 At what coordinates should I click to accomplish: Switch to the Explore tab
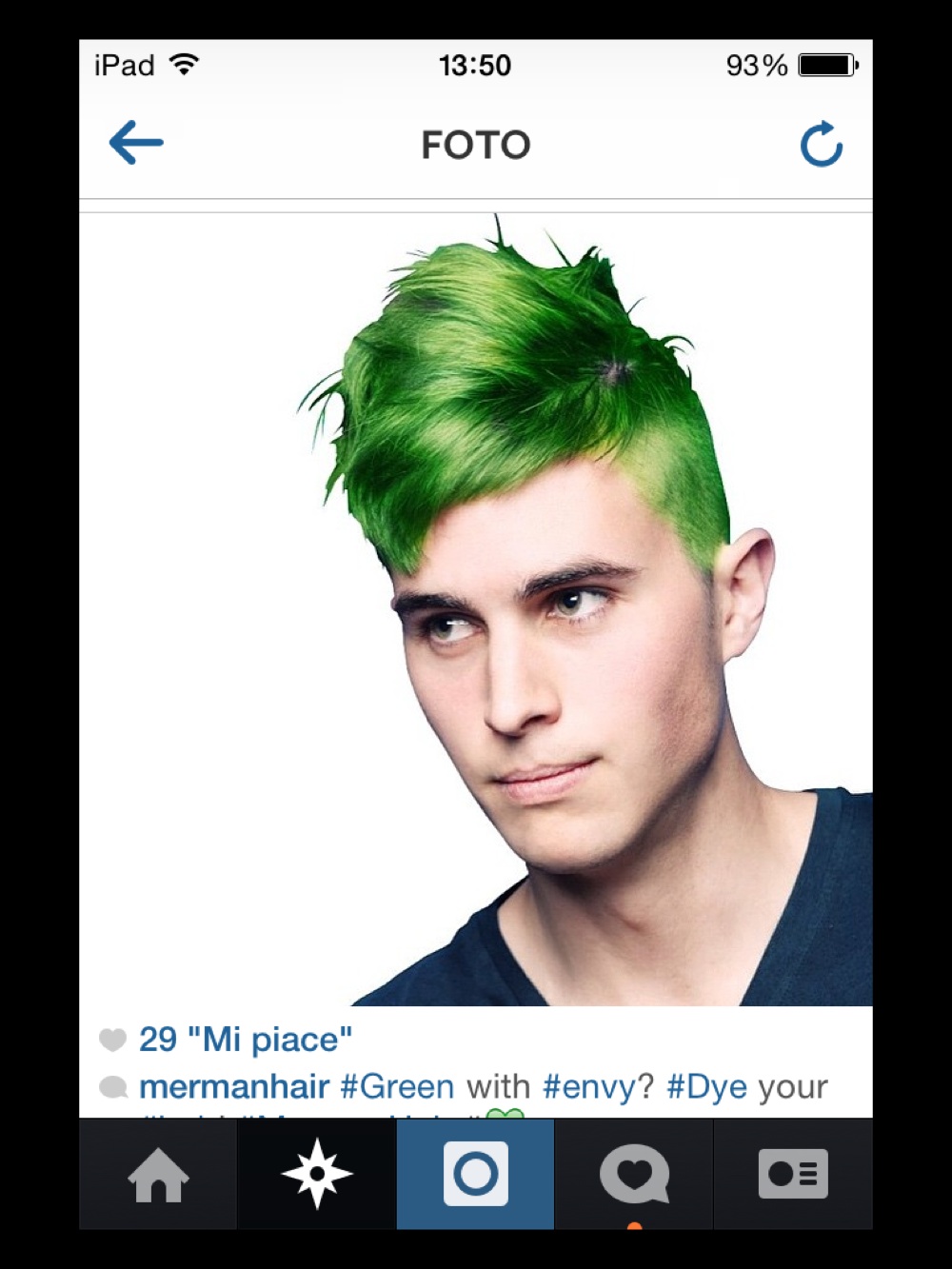click(x=317, y=1174)
